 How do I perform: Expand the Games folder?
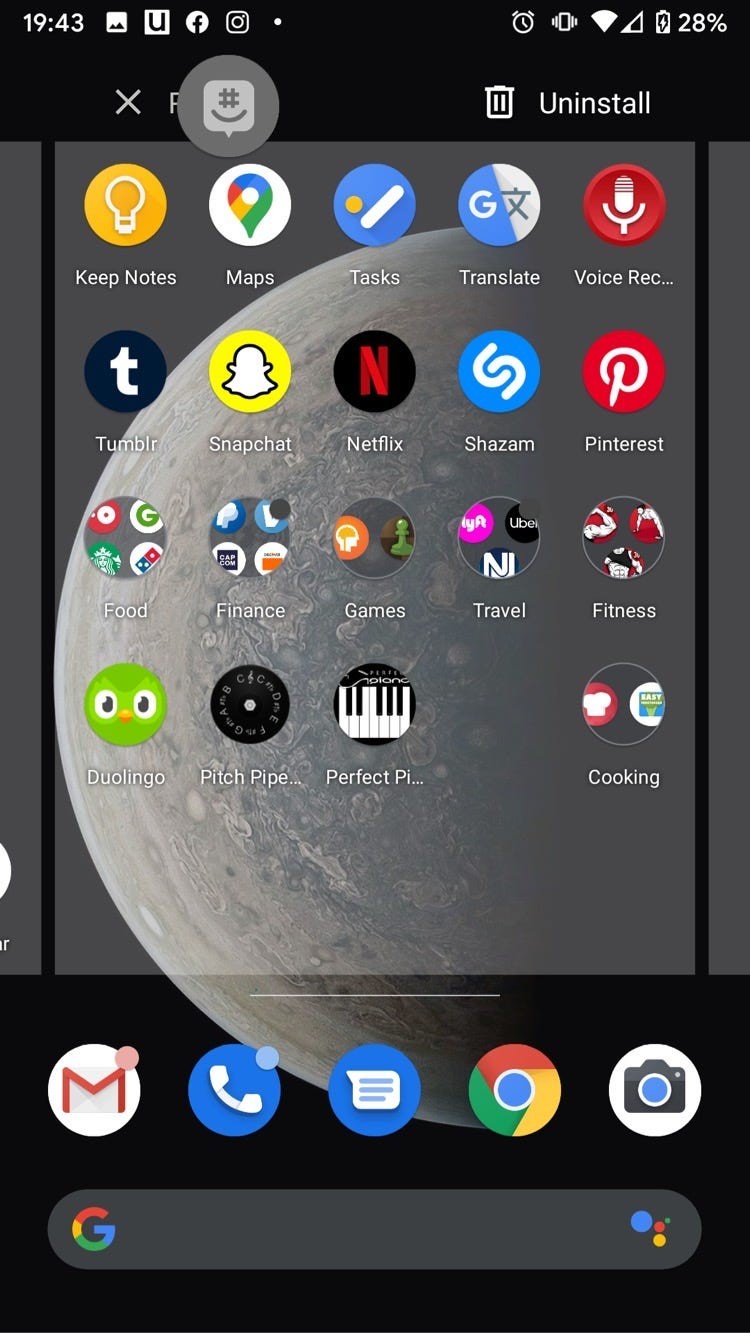click(x=374, y=538)
